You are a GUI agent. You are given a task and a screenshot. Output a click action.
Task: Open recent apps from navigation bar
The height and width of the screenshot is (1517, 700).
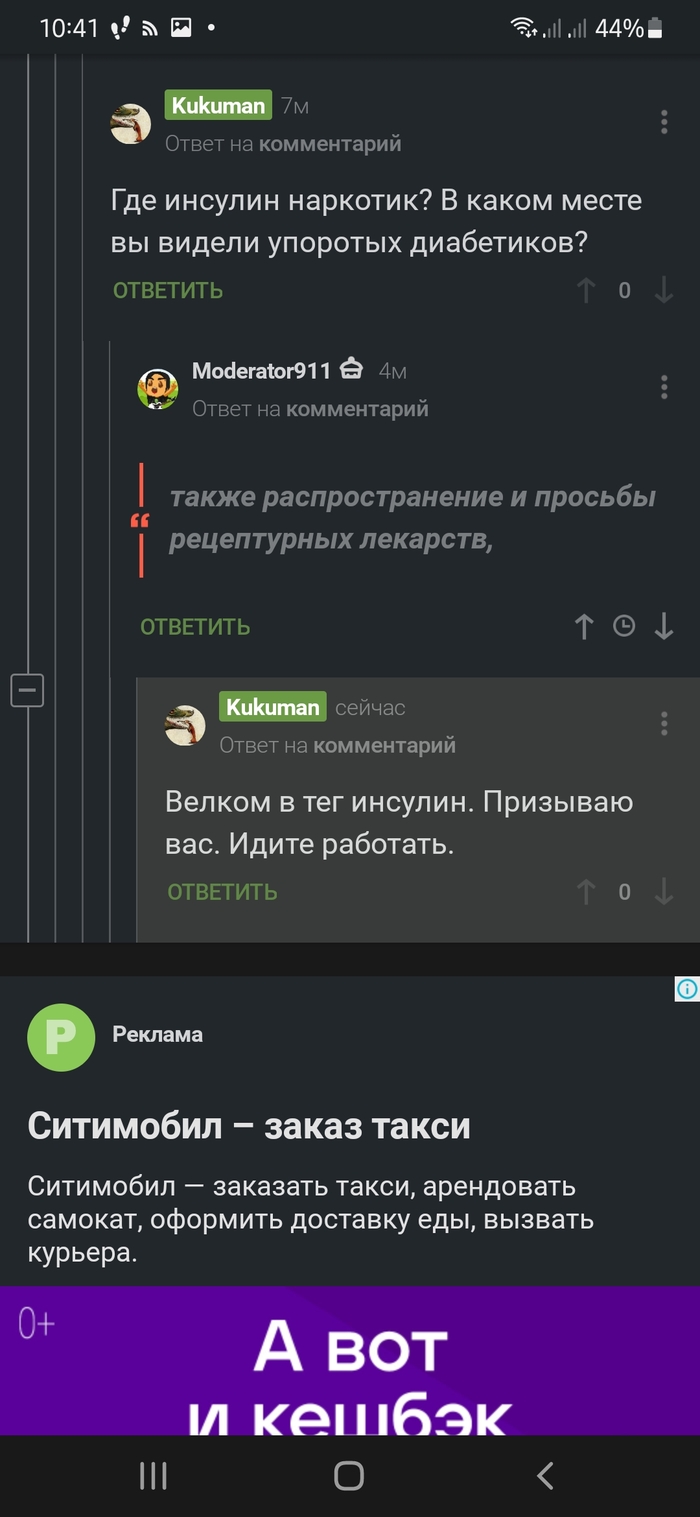pyautogui.click(x=153, y=1475)
